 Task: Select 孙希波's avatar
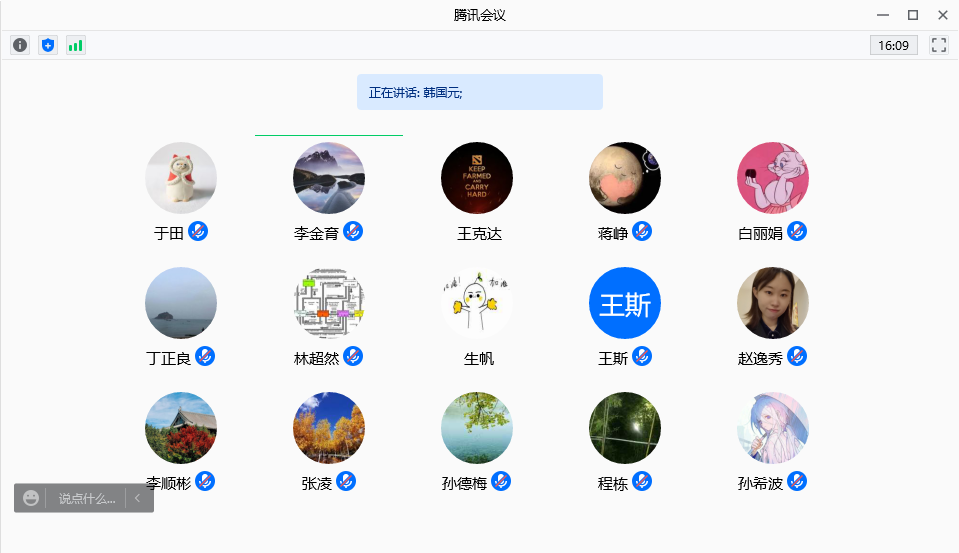pos(773,428)
